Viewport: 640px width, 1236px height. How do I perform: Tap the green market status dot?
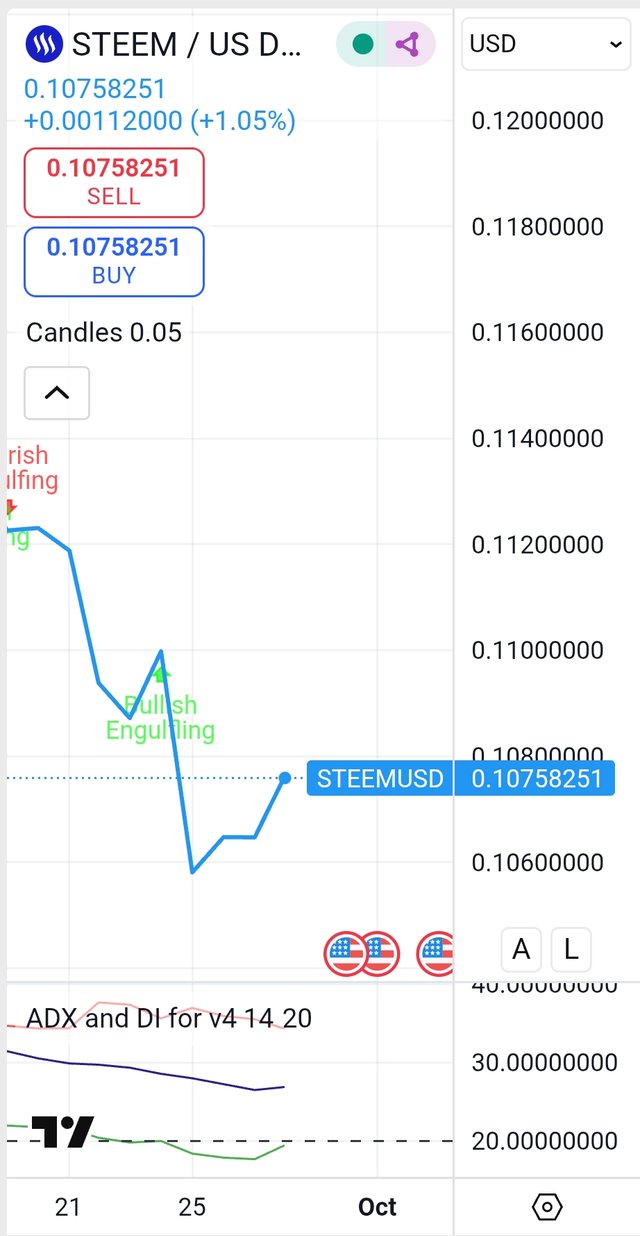click(x=363, y=44)
